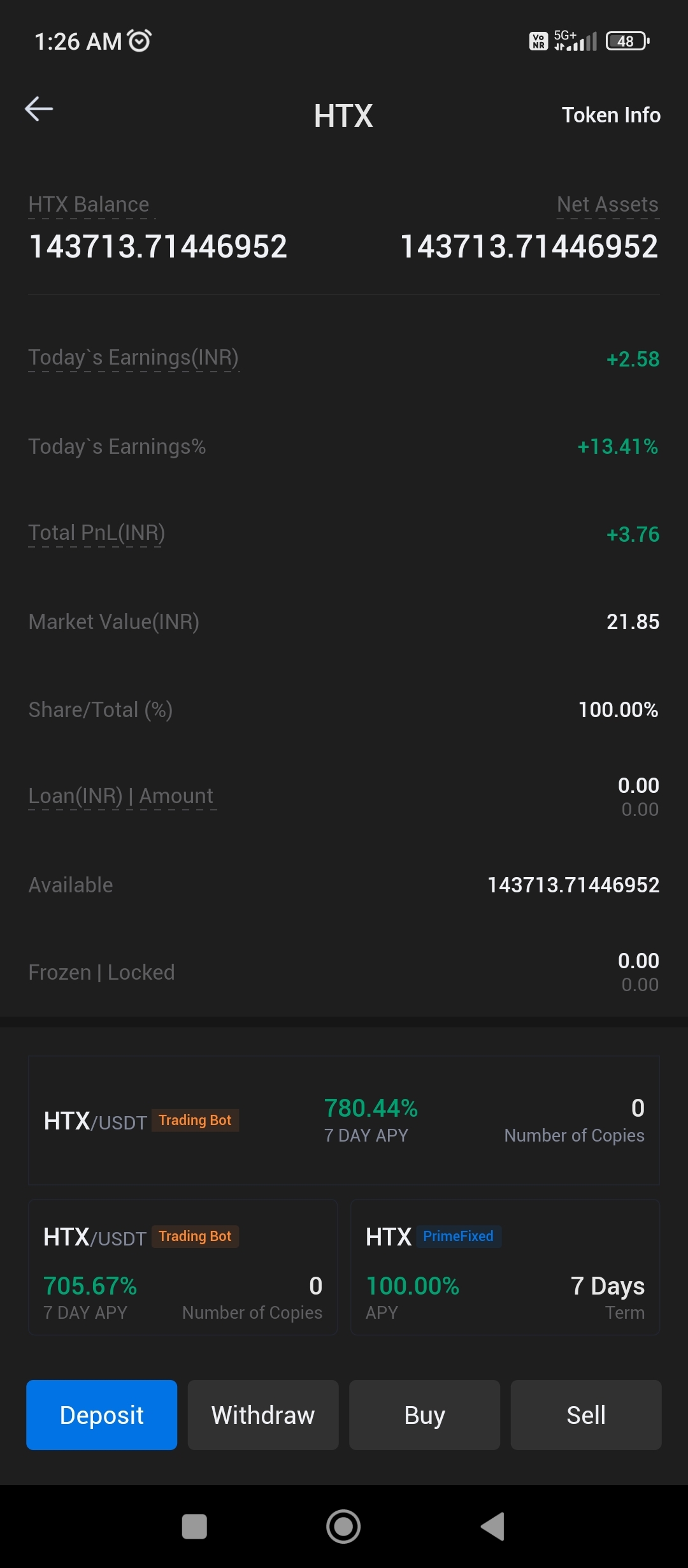The width and height of the screenshot is (688, 1568).
Task: Tap the back arrow to exit HTX page
Action: [x=39, y=108]
